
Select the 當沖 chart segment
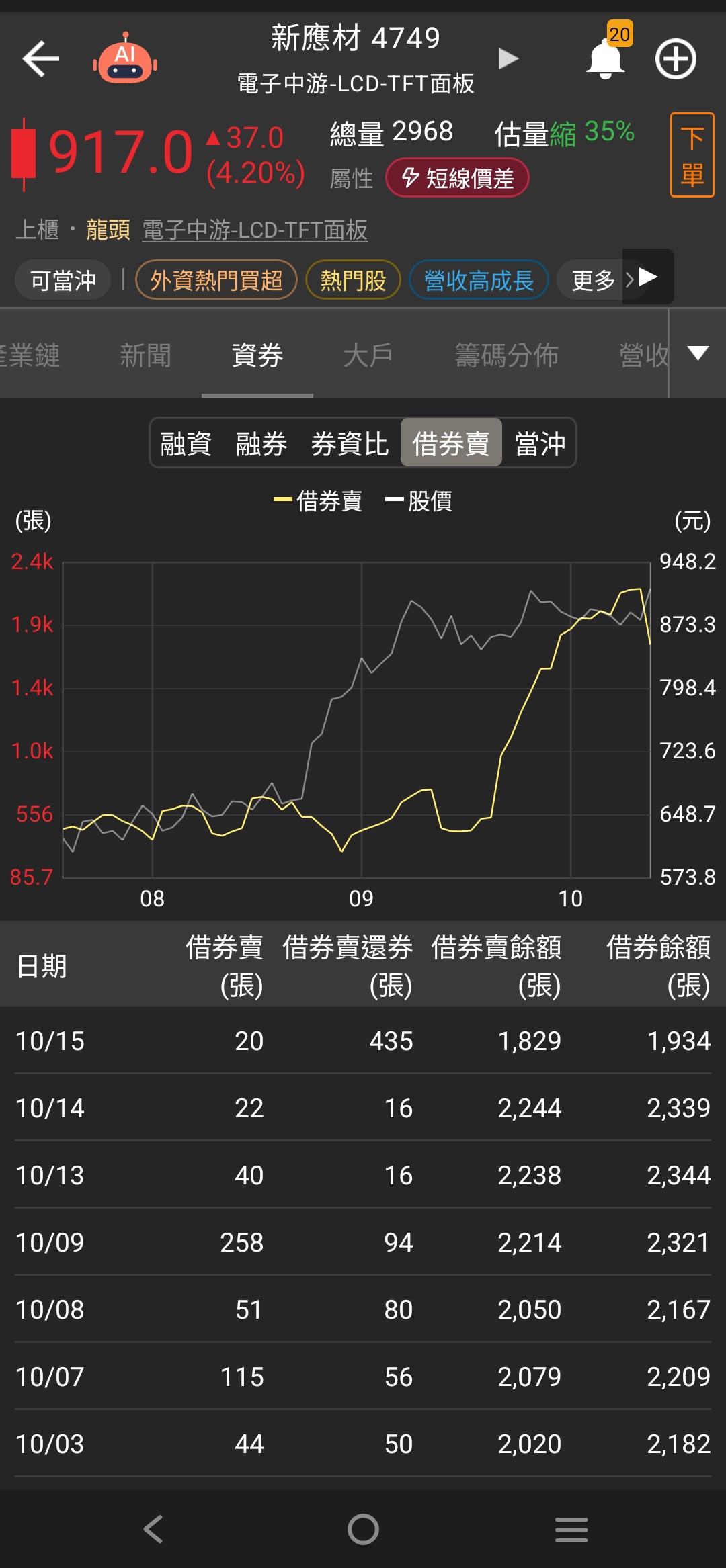540,443
